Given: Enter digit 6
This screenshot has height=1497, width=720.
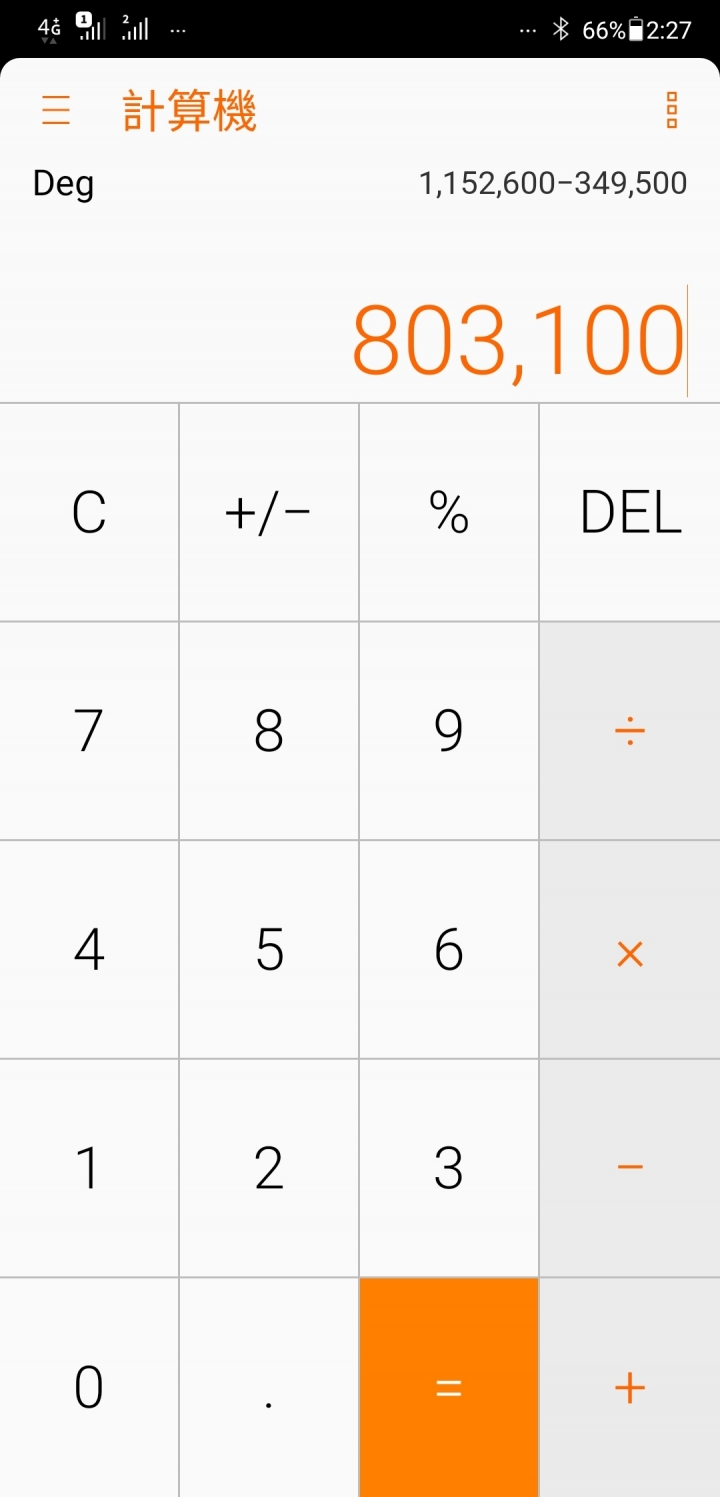Looking at the screenshot, I should [449, 949].
